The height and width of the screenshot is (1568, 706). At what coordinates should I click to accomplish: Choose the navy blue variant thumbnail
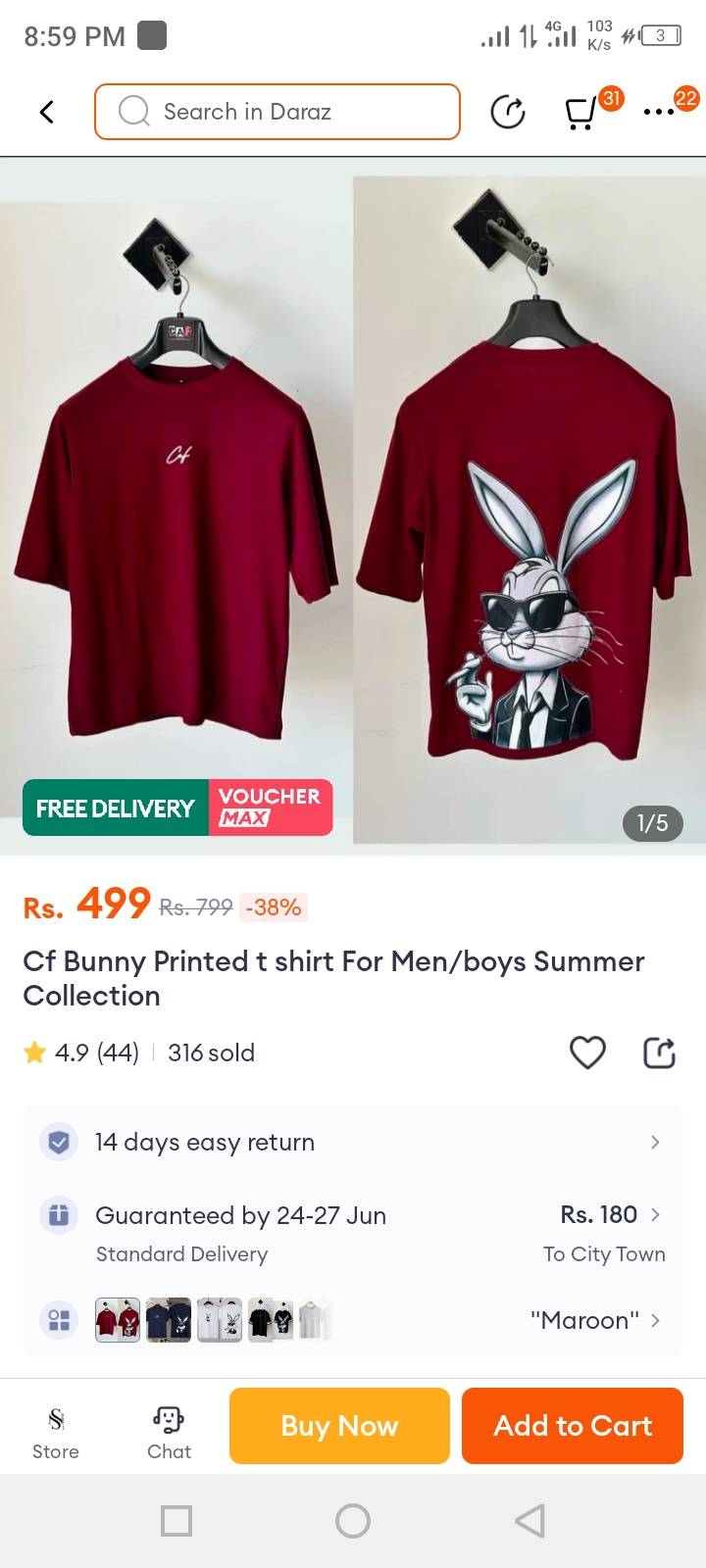click(x=169, y=1320)
